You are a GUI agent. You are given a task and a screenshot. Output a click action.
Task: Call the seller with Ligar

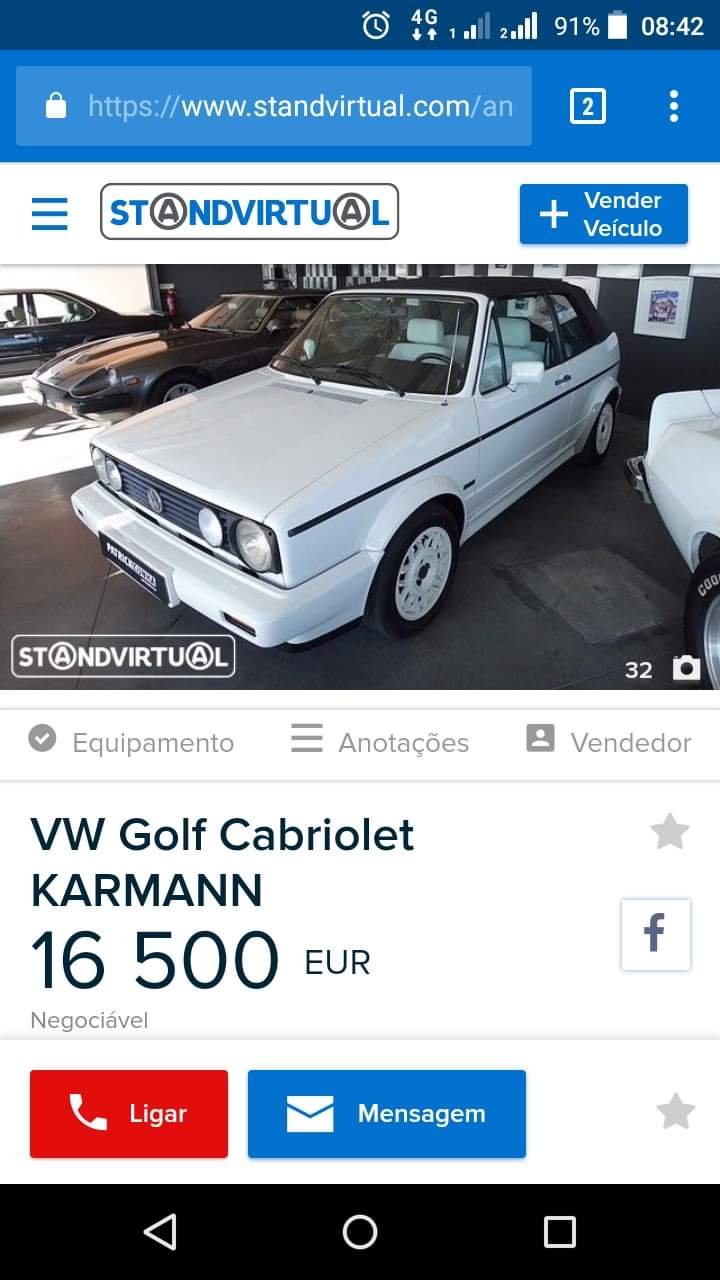[x=129, y=1114]
